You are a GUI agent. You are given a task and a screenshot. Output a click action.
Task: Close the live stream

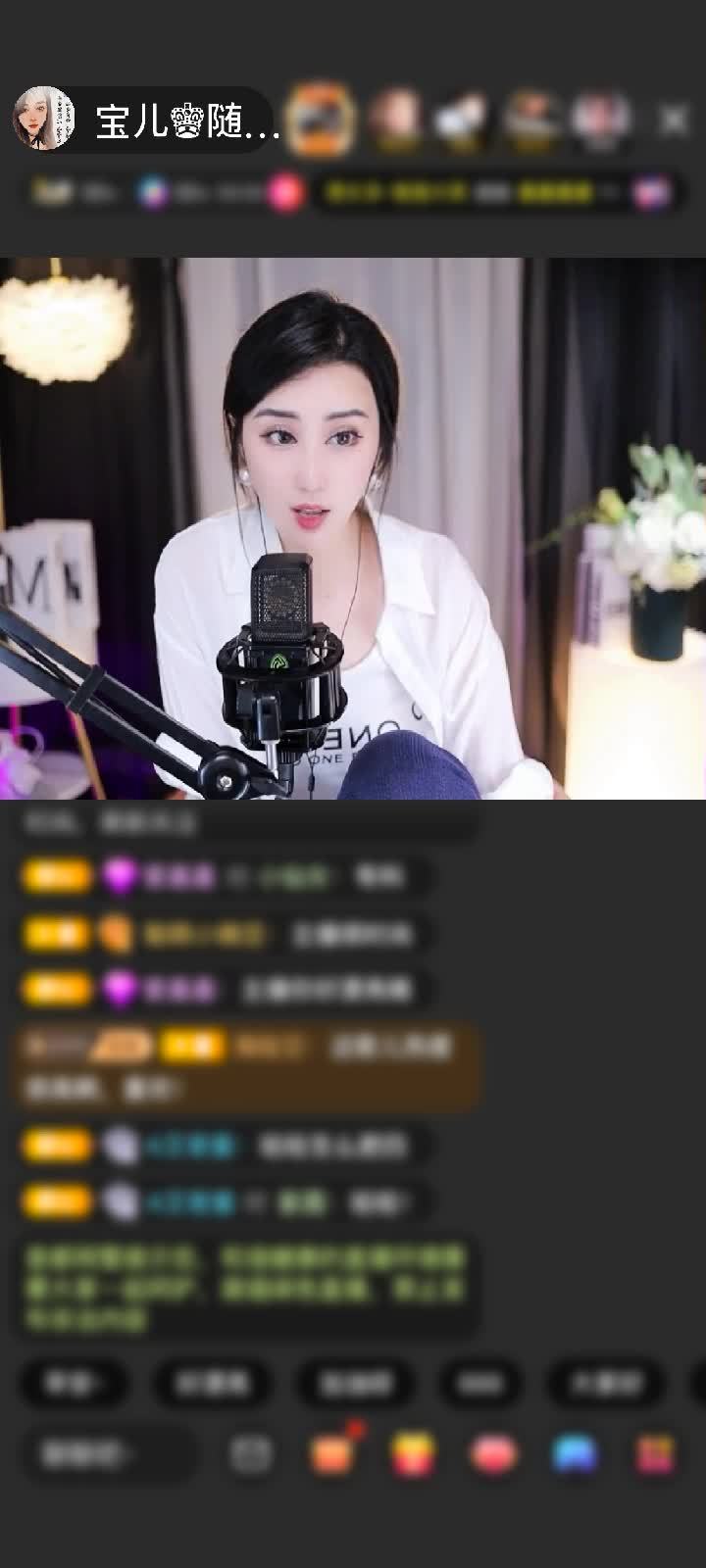(x=674, y=120)
